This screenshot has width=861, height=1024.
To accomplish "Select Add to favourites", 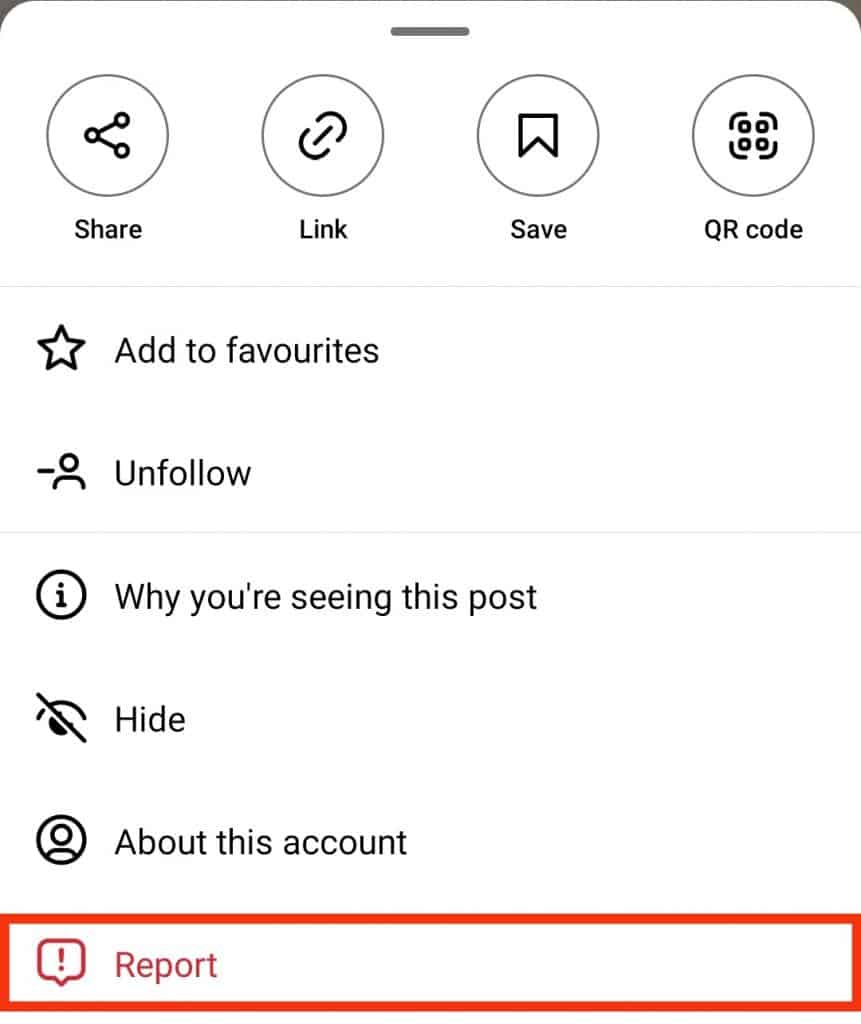I will pyautogui.click(x=246, y=350).
